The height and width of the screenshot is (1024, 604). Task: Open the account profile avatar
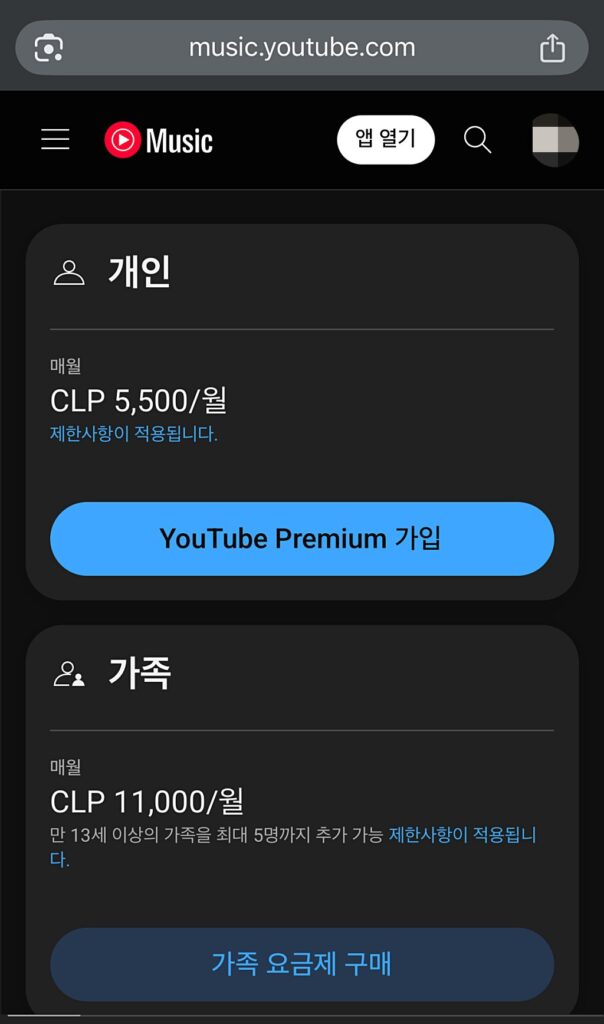(x=555, y=140)
